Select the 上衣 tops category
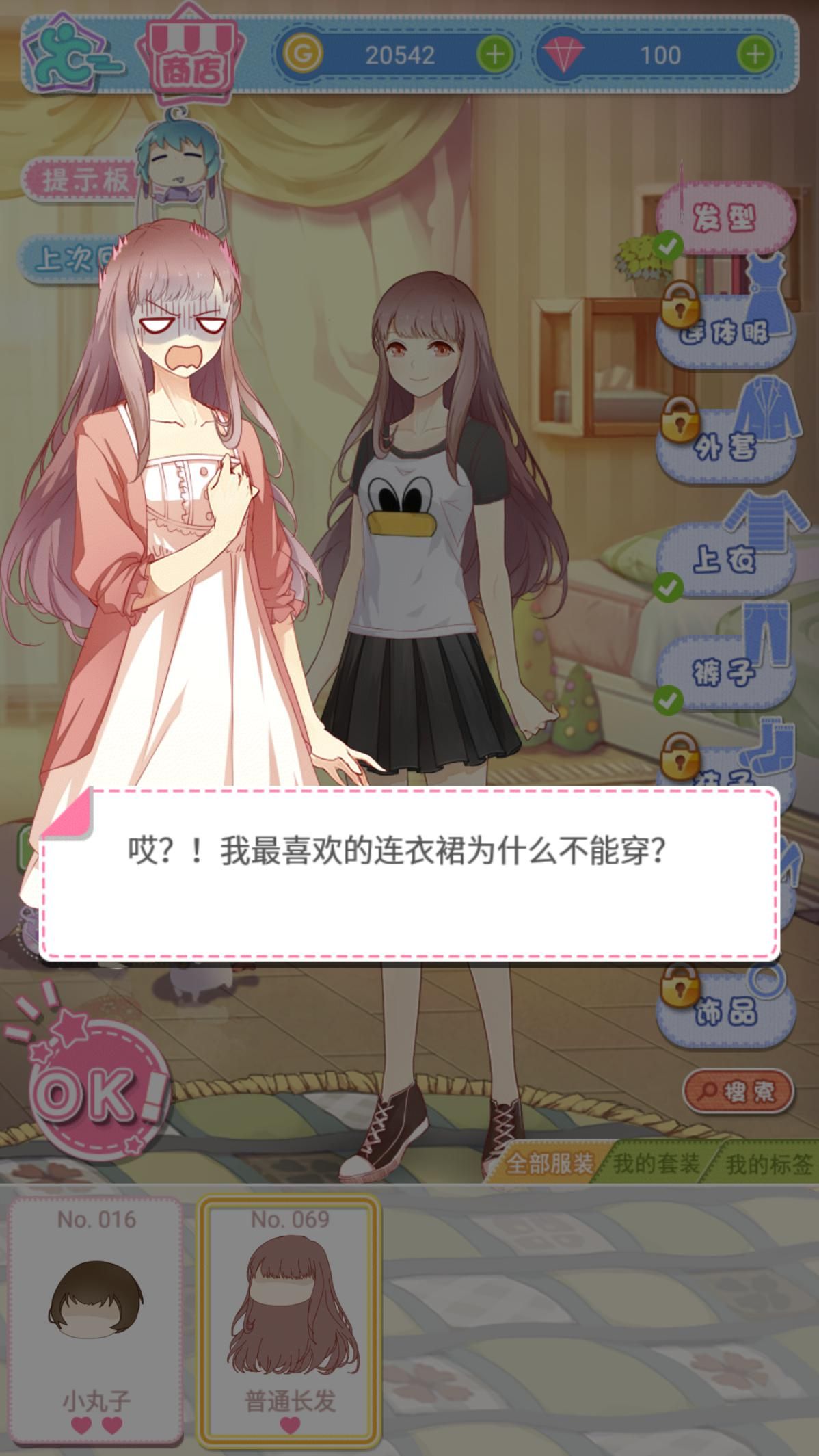Viewport: 819px width, 1456px height. (725, 561)
